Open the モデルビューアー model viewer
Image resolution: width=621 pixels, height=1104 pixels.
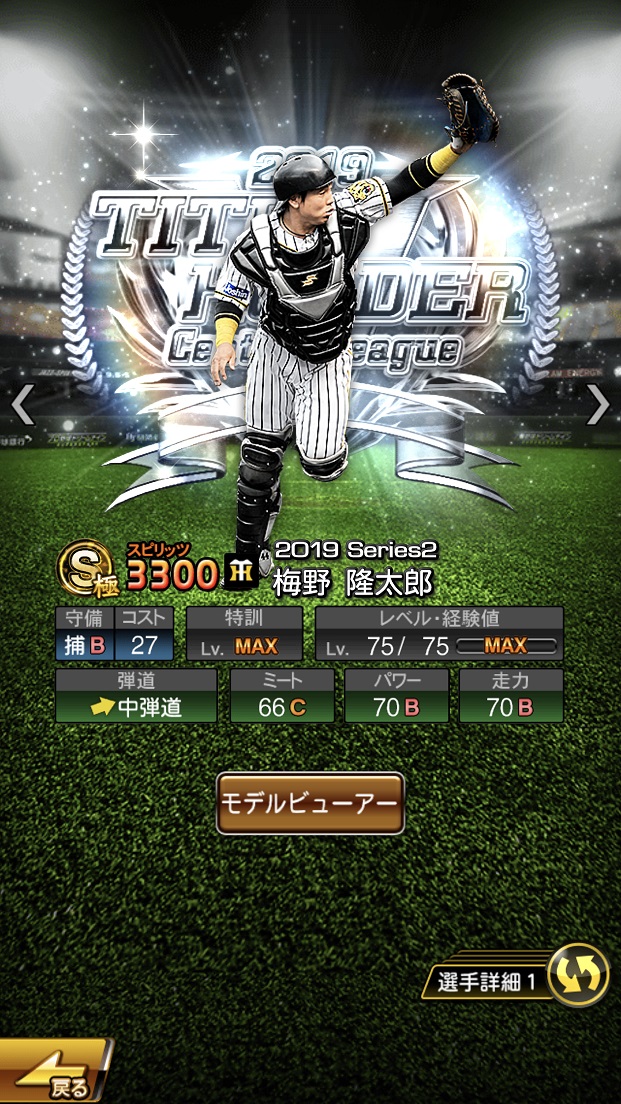click(310, 803)
